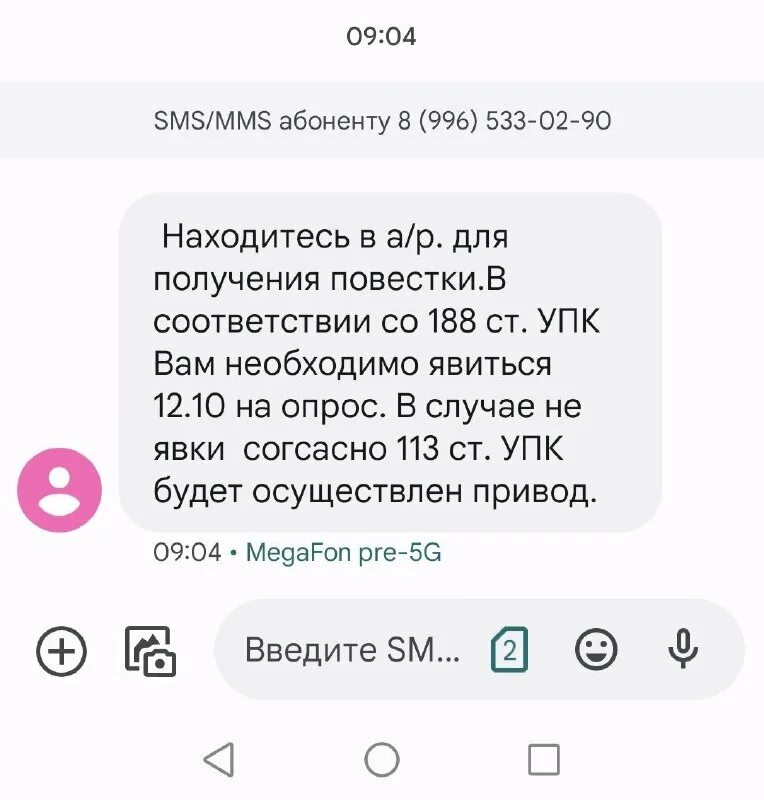Image resolution: width=764 pixels, height=800 pixels.
Task: Tap the 09:04 status bar clock
Action: (x=382, y=32)
